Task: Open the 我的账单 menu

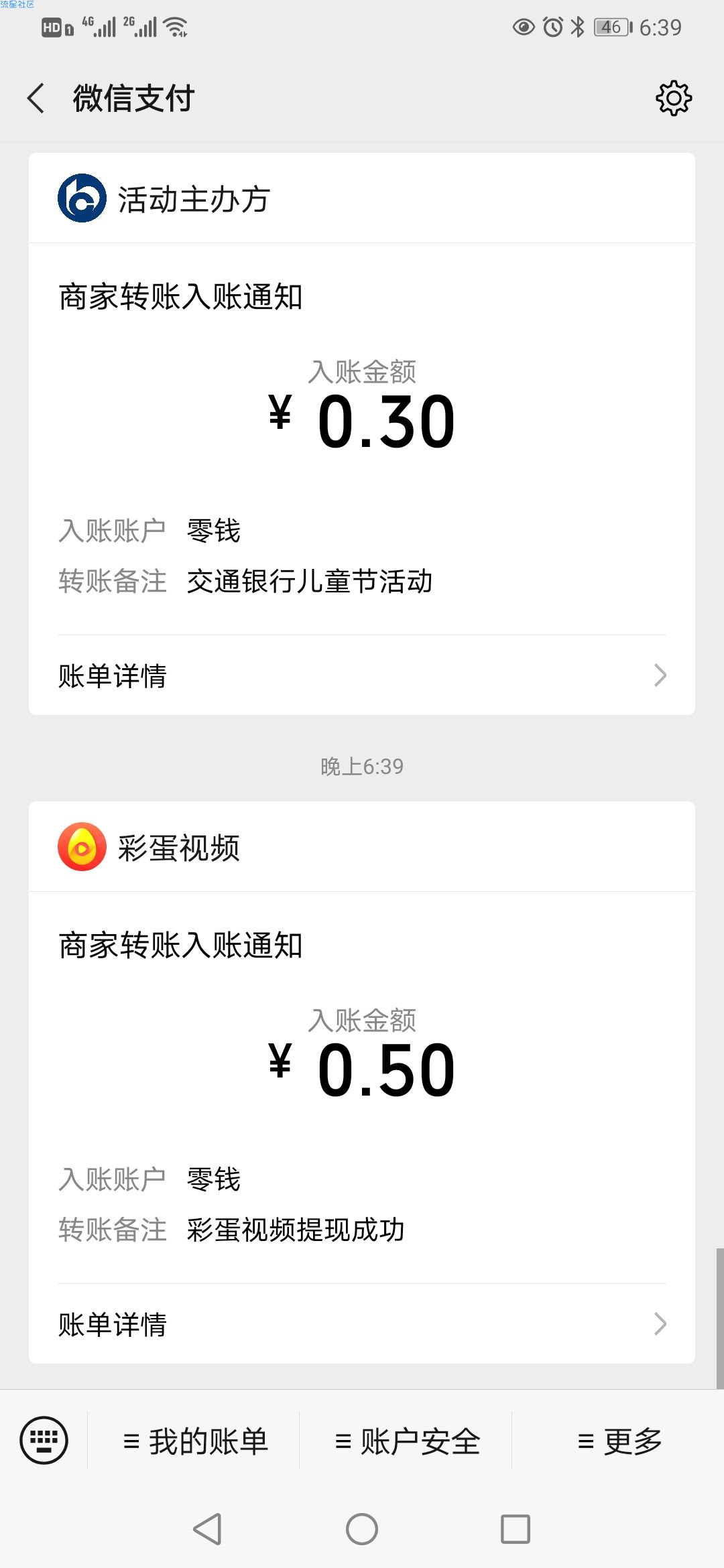Action: click(194, 1441)
